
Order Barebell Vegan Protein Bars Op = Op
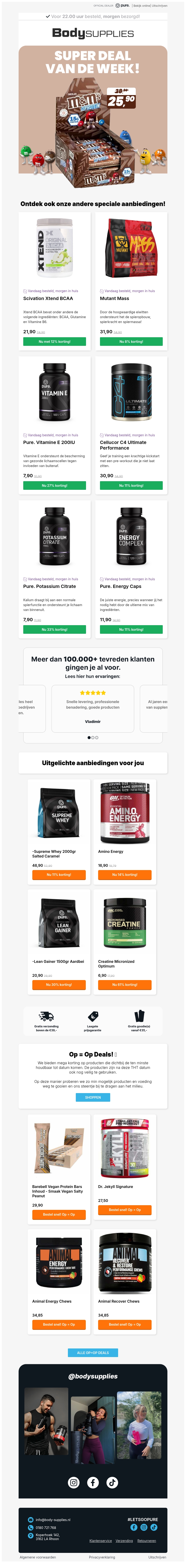pyautogui.click(x=59, y=1214)
